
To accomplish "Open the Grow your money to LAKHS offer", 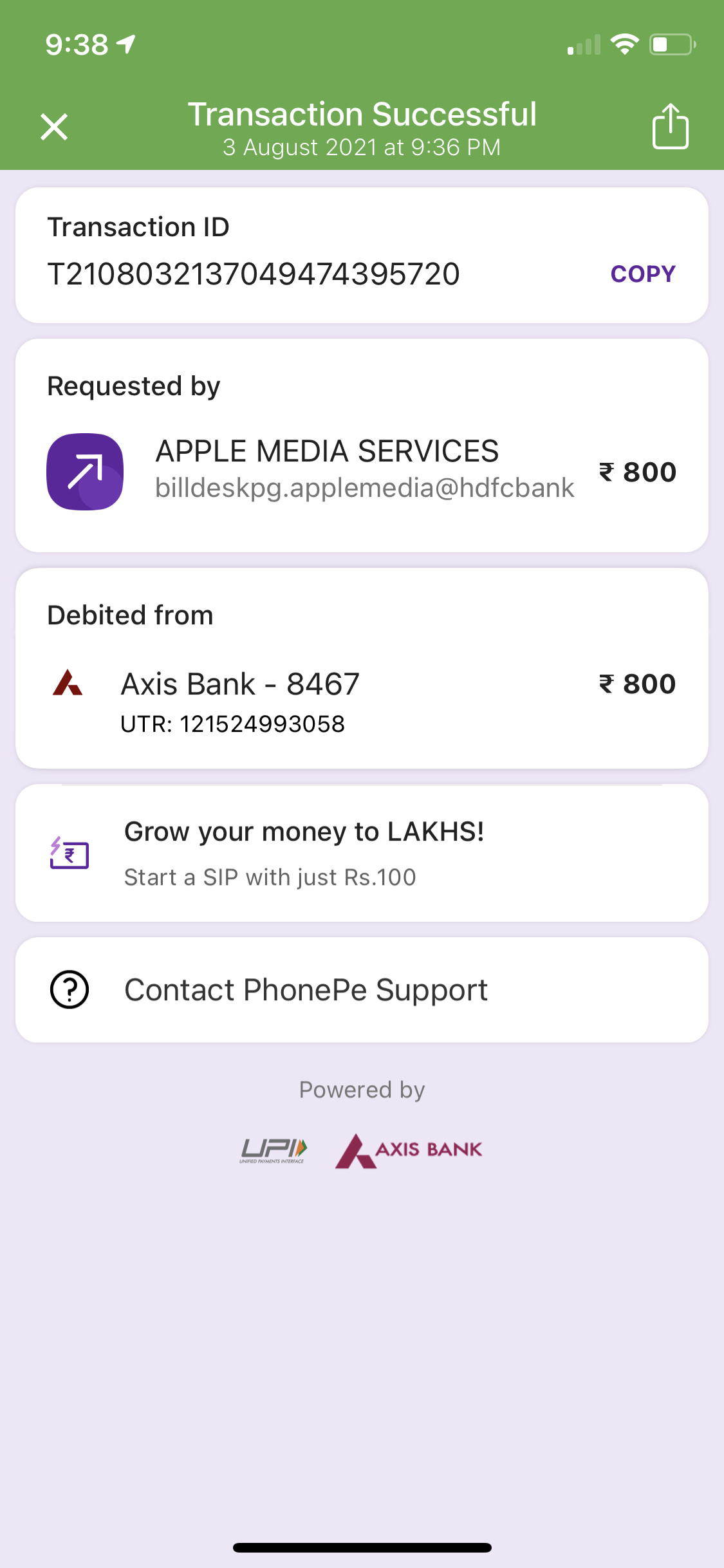I will pos(361,853).
